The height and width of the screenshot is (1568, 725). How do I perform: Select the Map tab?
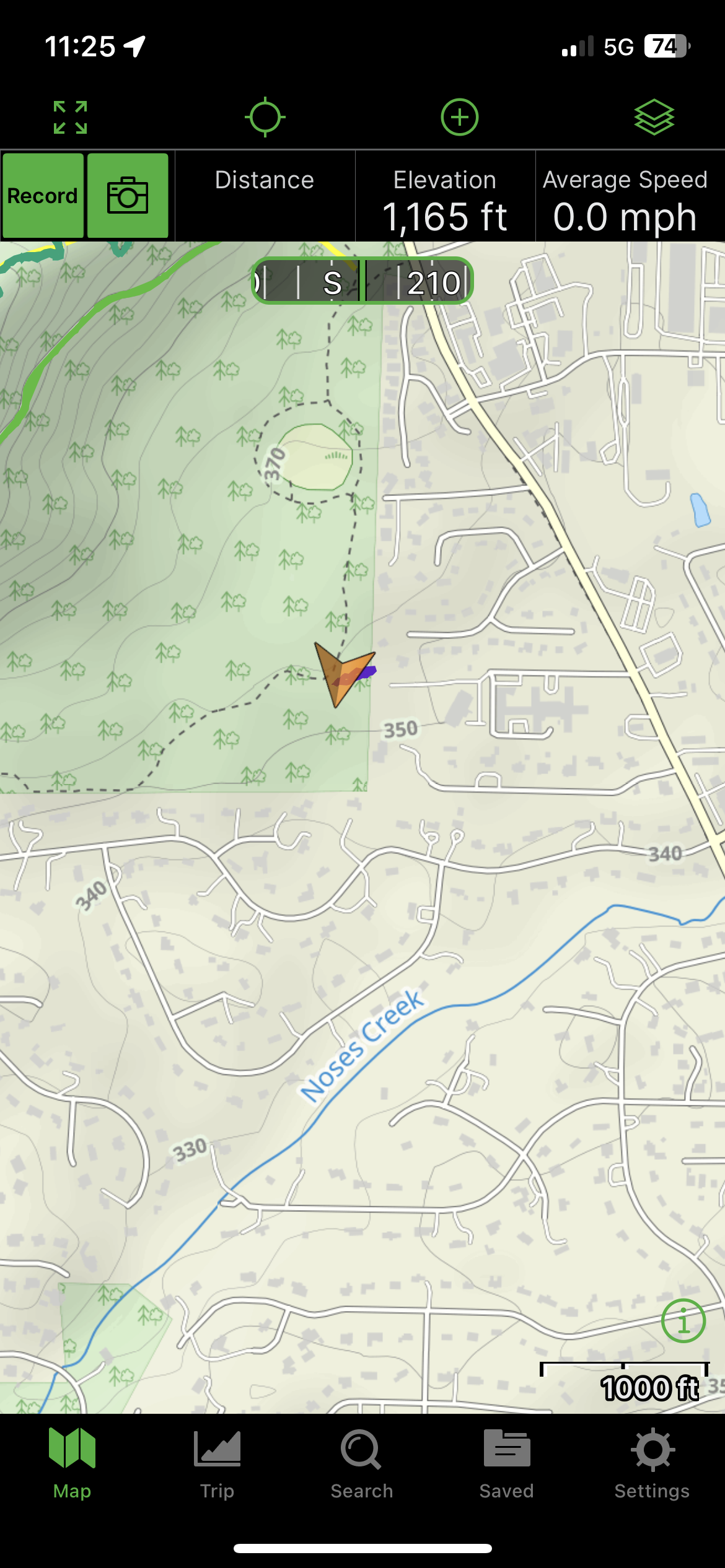click(x=72, y=1463)
